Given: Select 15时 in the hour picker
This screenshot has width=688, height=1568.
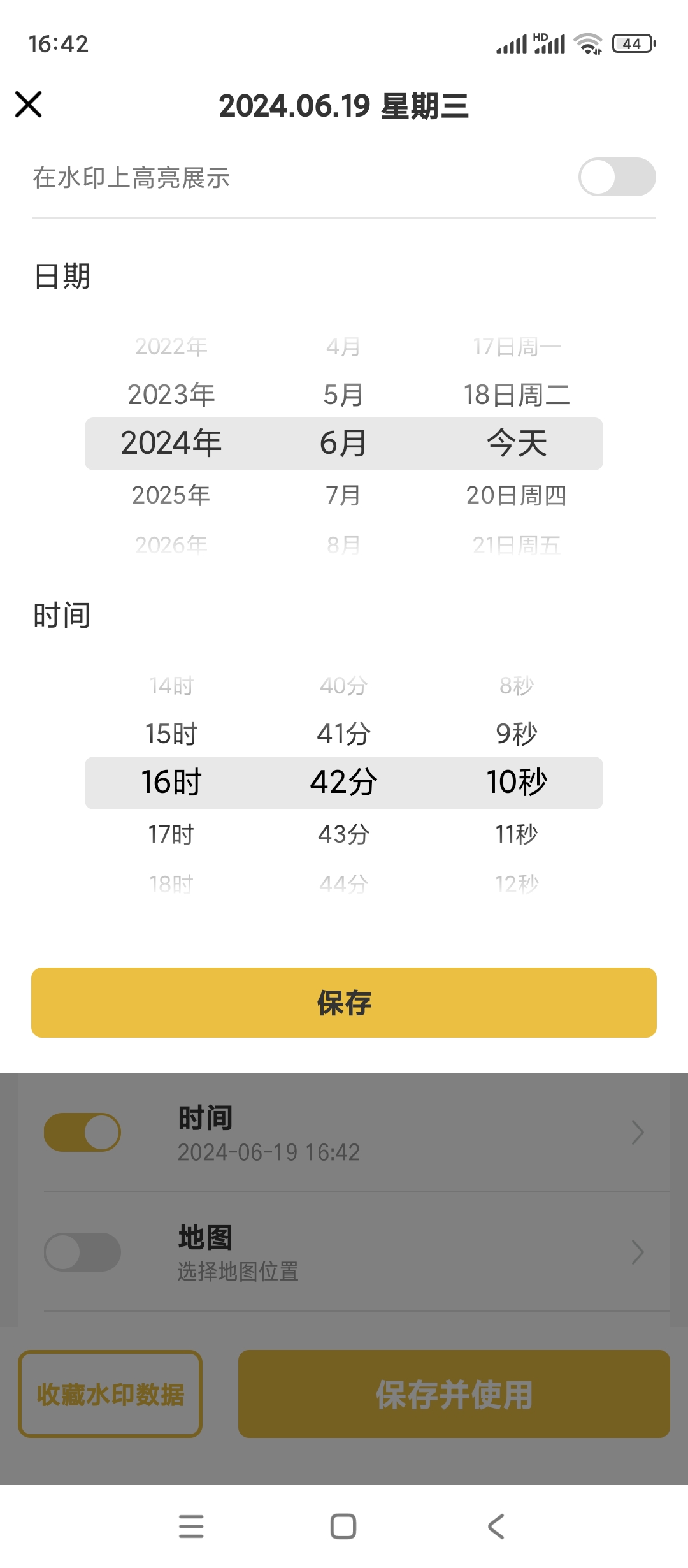Looking at the screenshot, I should [x=171, y=734].
